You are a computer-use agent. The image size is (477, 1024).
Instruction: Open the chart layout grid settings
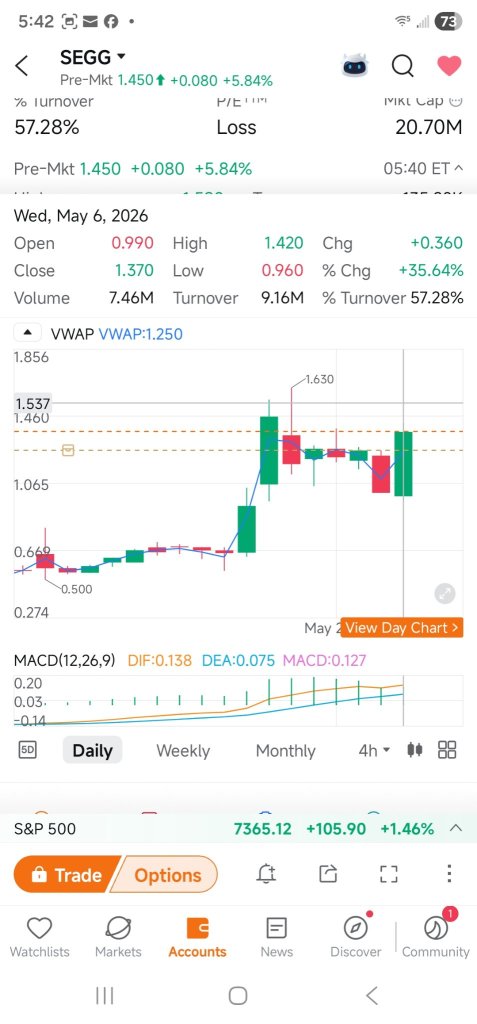point(447,750)
